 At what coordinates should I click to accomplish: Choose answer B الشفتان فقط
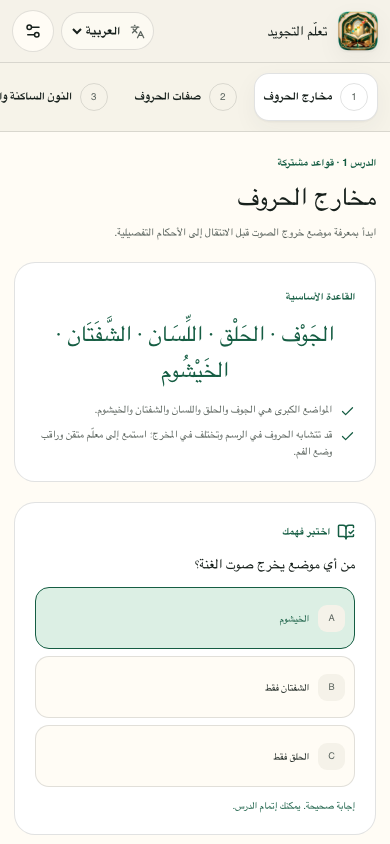pyautogui.click(x=195, y=687)
